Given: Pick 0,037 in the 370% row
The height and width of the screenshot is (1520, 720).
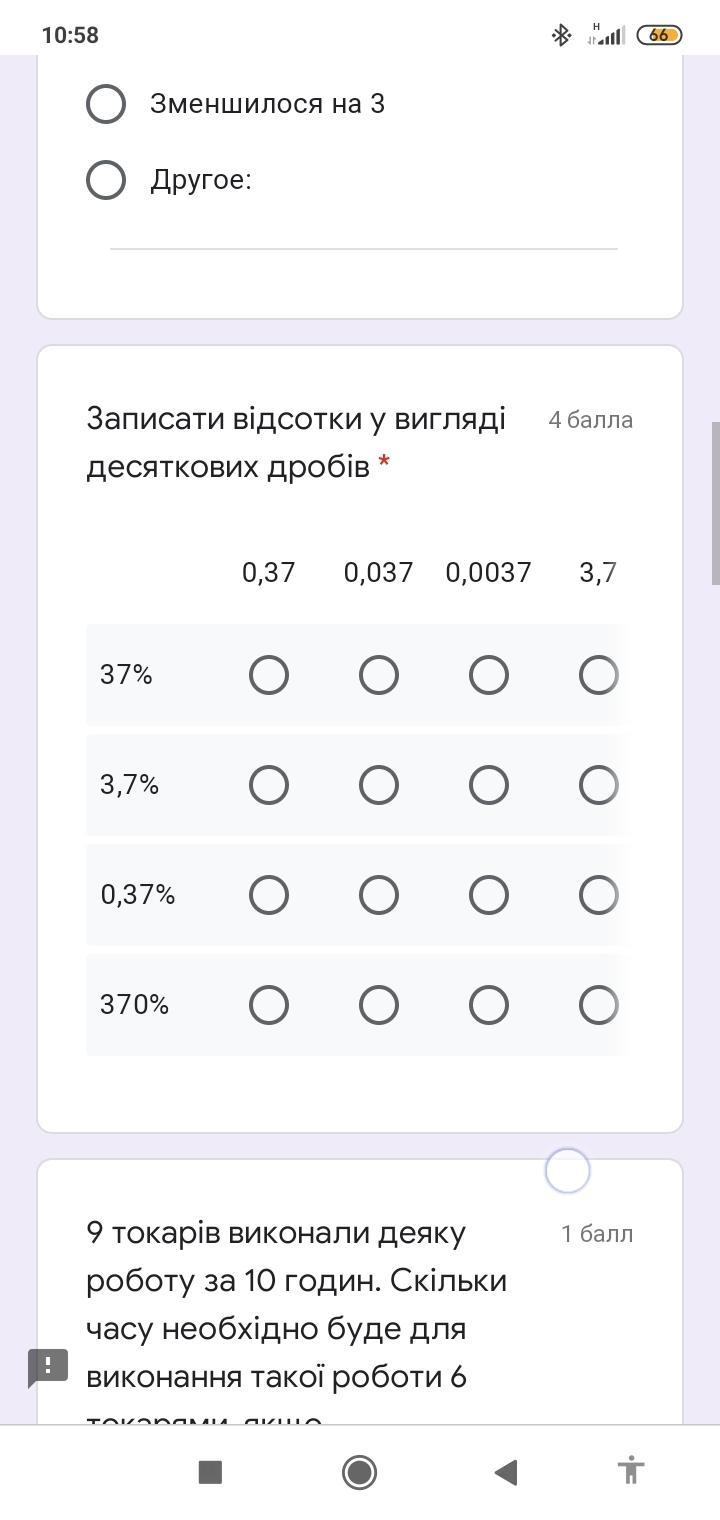Looking at the screenshot, I should tap(378, 1005).
